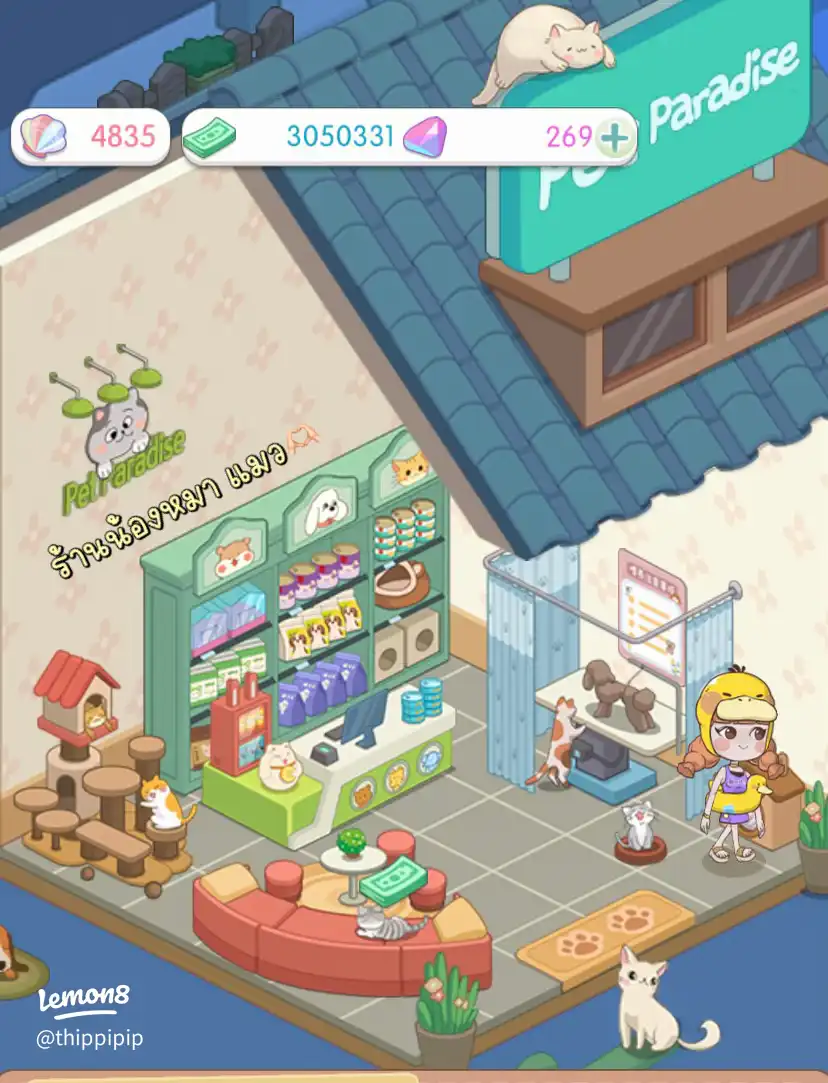The height and width of the screenshot is (1083, 828).
Task: Tap the pink notice poster on the wall
Action: (651, 608)
